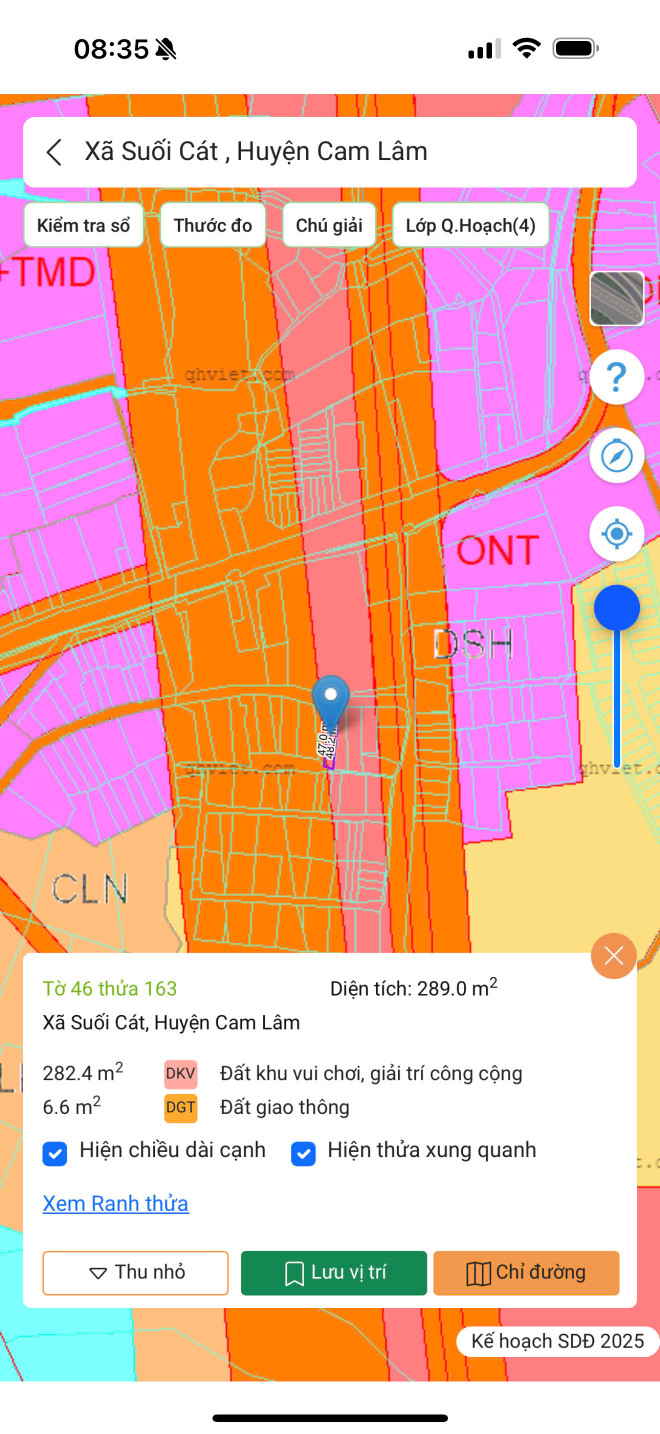Open the Xem Ranh thửa link
The image size is (660, 1434).
click(x=115, y=1203)
